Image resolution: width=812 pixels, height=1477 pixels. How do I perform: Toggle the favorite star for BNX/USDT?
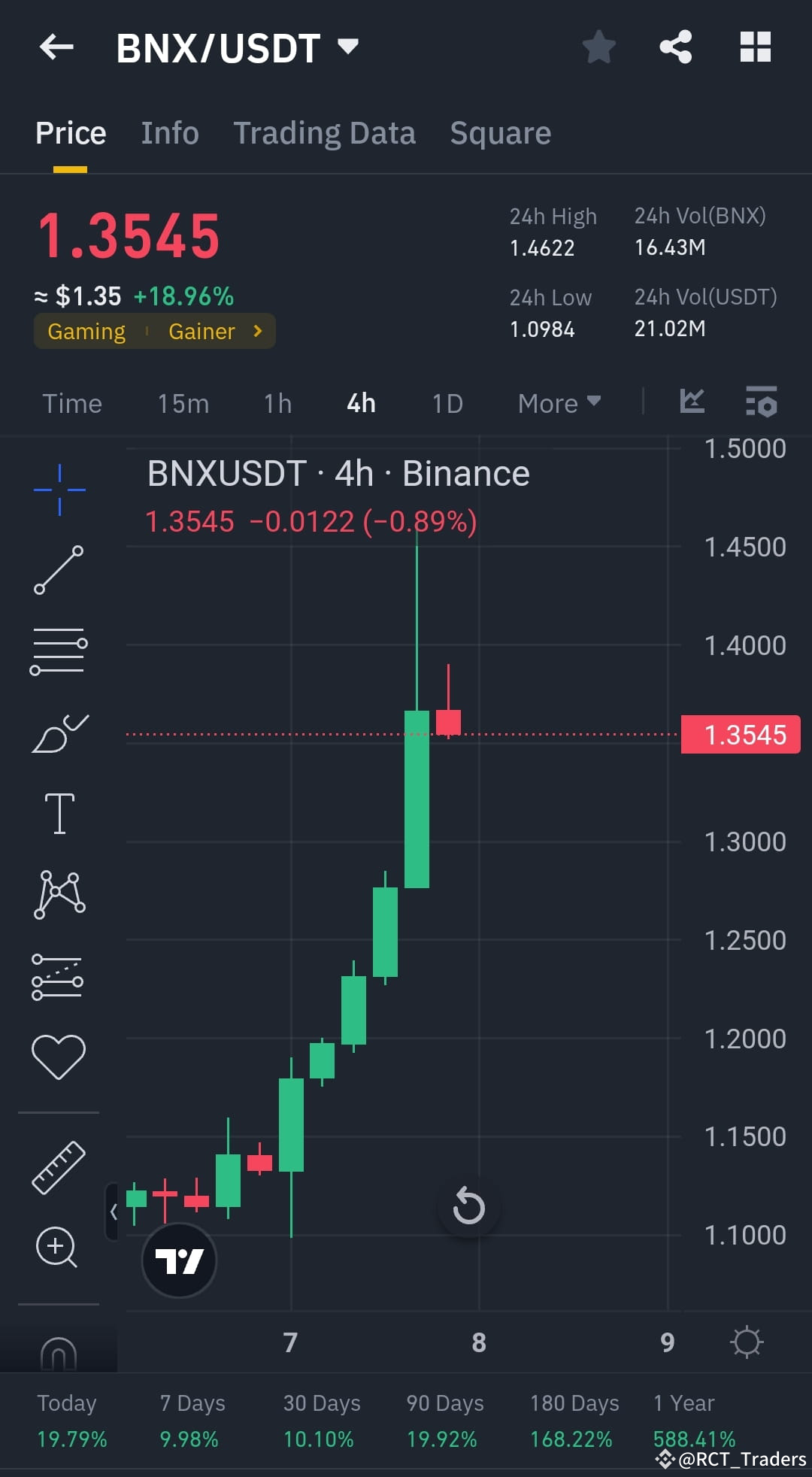click(x=599, y=47)
